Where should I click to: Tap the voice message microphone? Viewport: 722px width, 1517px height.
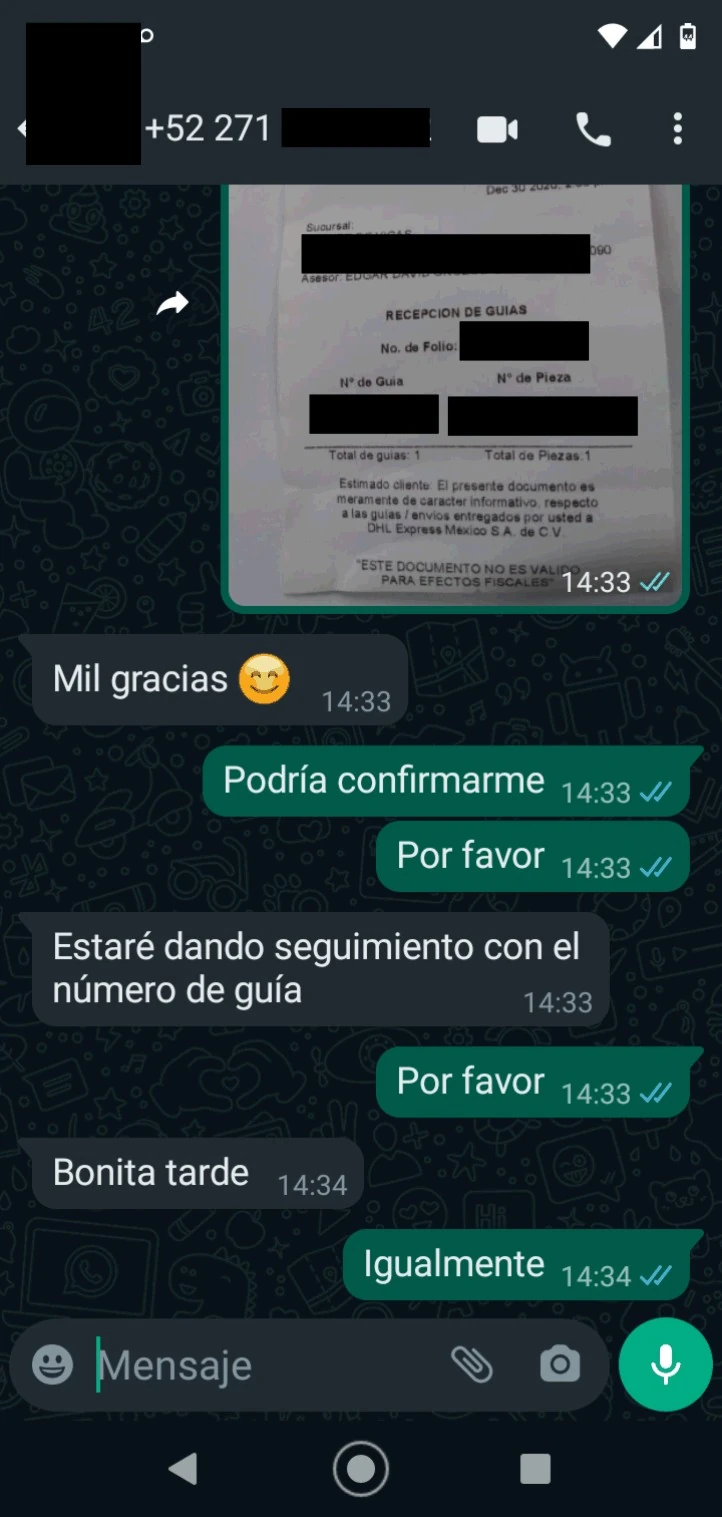(665, 1364)
